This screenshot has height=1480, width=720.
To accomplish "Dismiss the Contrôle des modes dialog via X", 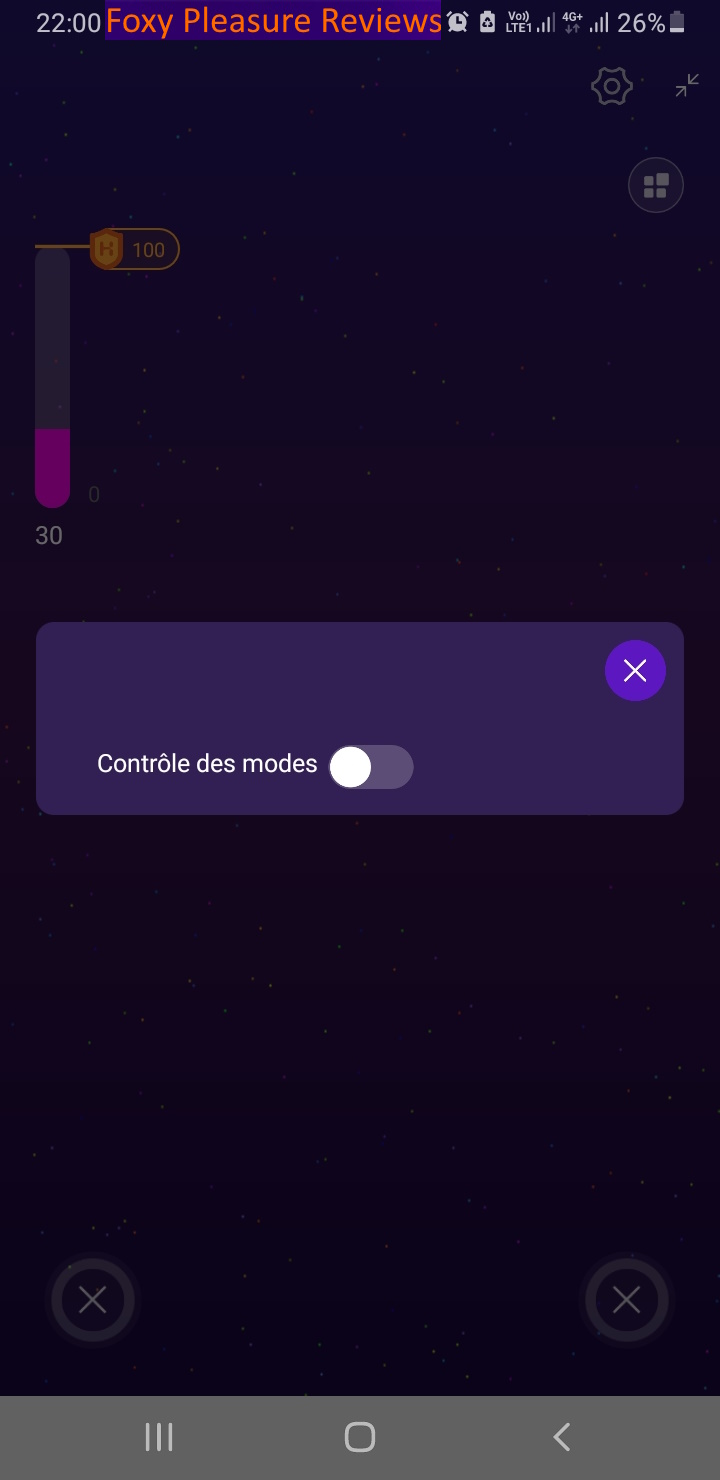I will (x=635, y=670).
